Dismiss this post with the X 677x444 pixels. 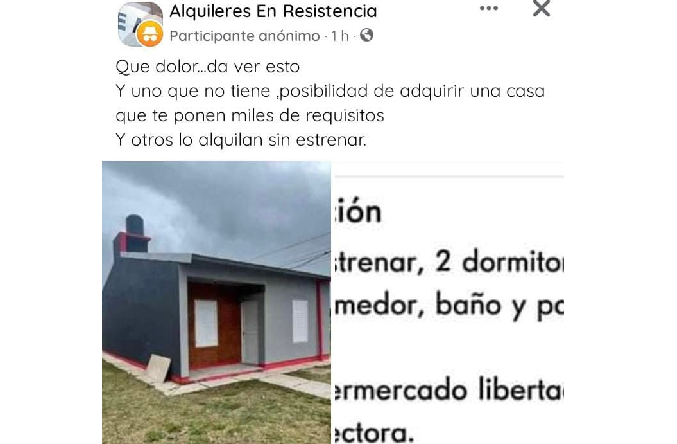[541, 9]
